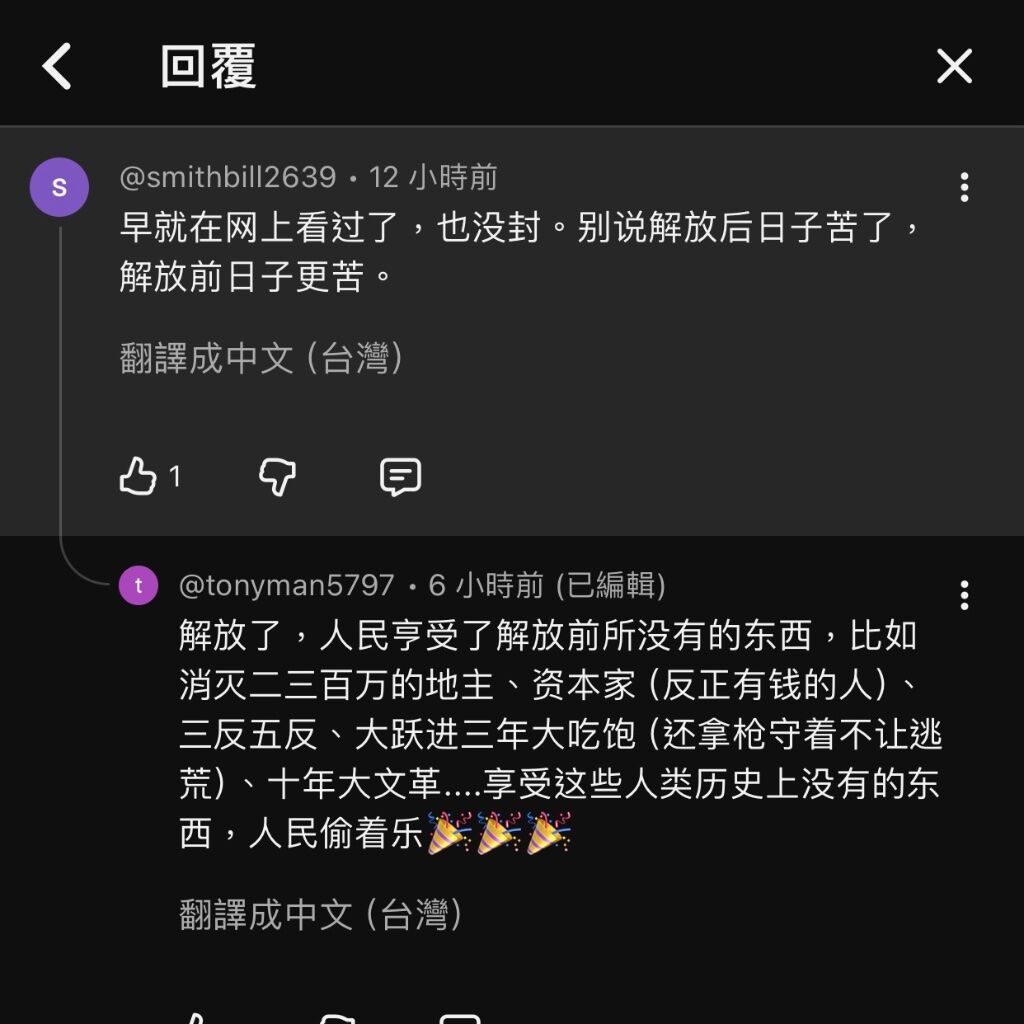The width and height of the screenshot is (1024, 1024).
Task: Dislike the comment by smithbill2639
Action: coord(277,477)
